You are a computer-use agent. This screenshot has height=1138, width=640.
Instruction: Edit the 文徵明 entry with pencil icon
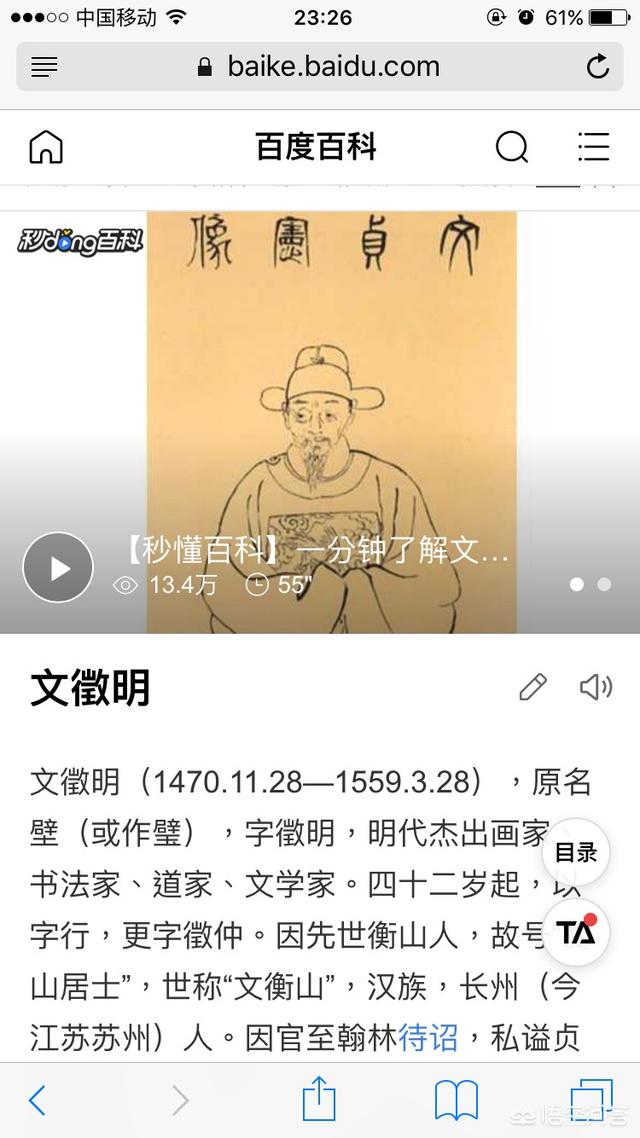point(533,687)
